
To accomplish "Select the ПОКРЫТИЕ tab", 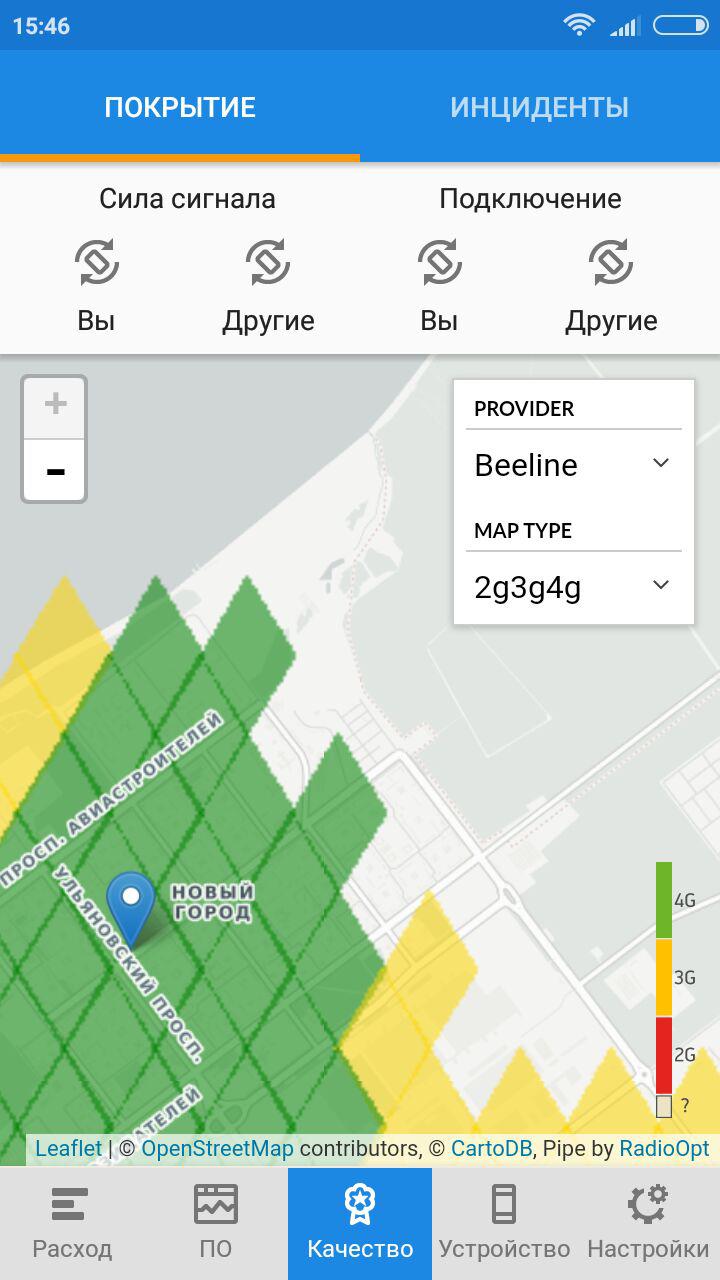I will click(x=180, y=107).
